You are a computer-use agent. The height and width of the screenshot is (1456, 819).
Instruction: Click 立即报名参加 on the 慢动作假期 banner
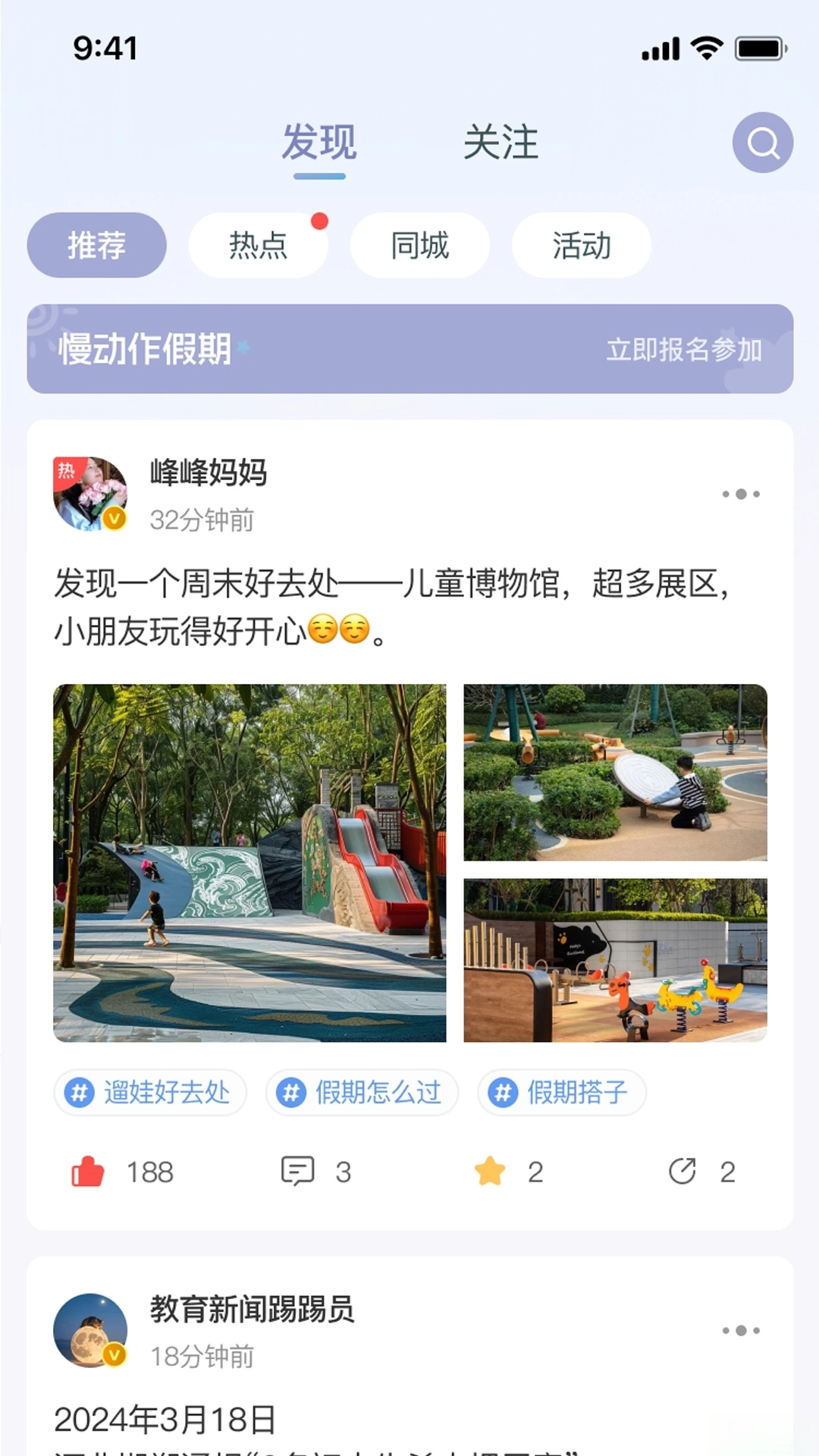tap(684, 350)
